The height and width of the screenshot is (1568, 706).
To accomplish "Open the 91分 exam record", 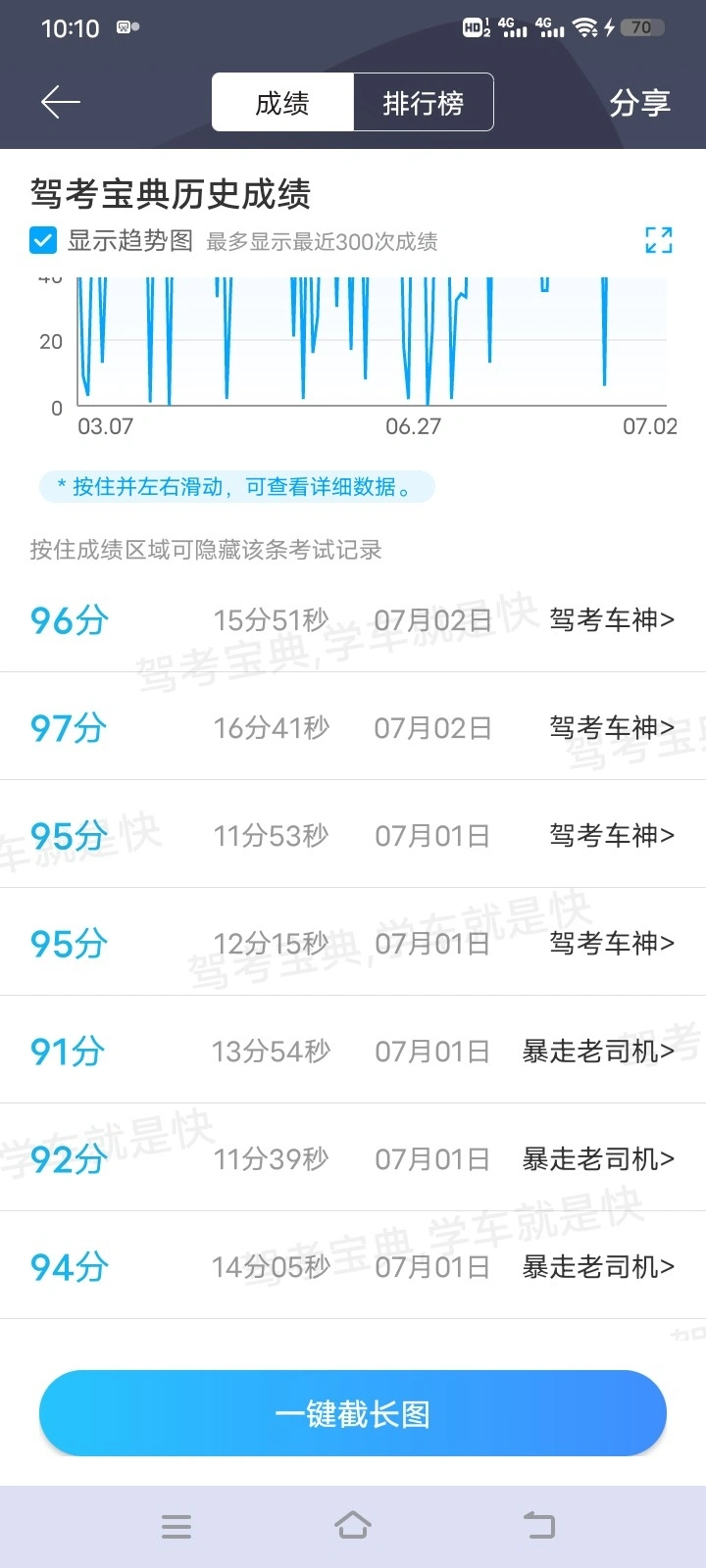I will tap(353, 1051).
